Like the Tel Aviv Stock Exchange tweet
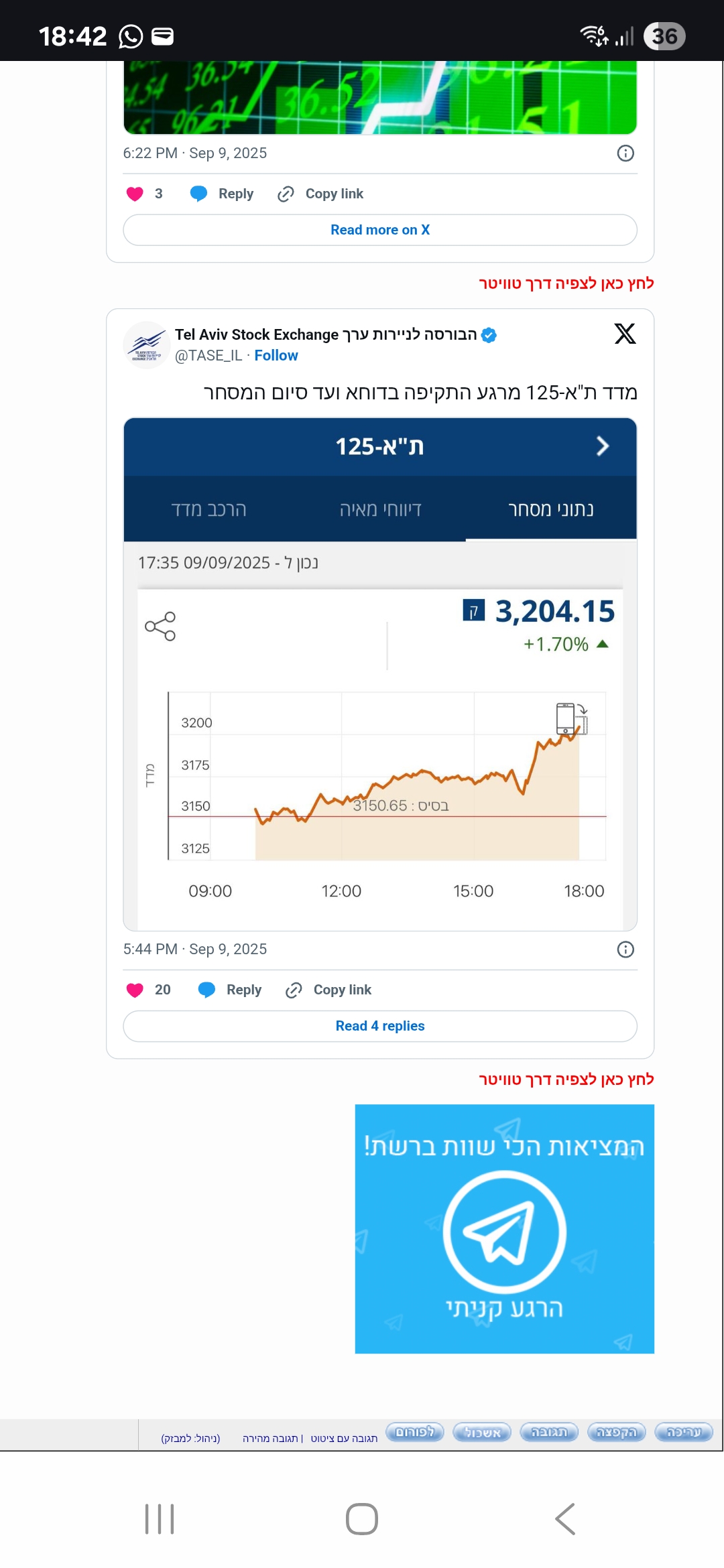 click(x=148, y=990)
